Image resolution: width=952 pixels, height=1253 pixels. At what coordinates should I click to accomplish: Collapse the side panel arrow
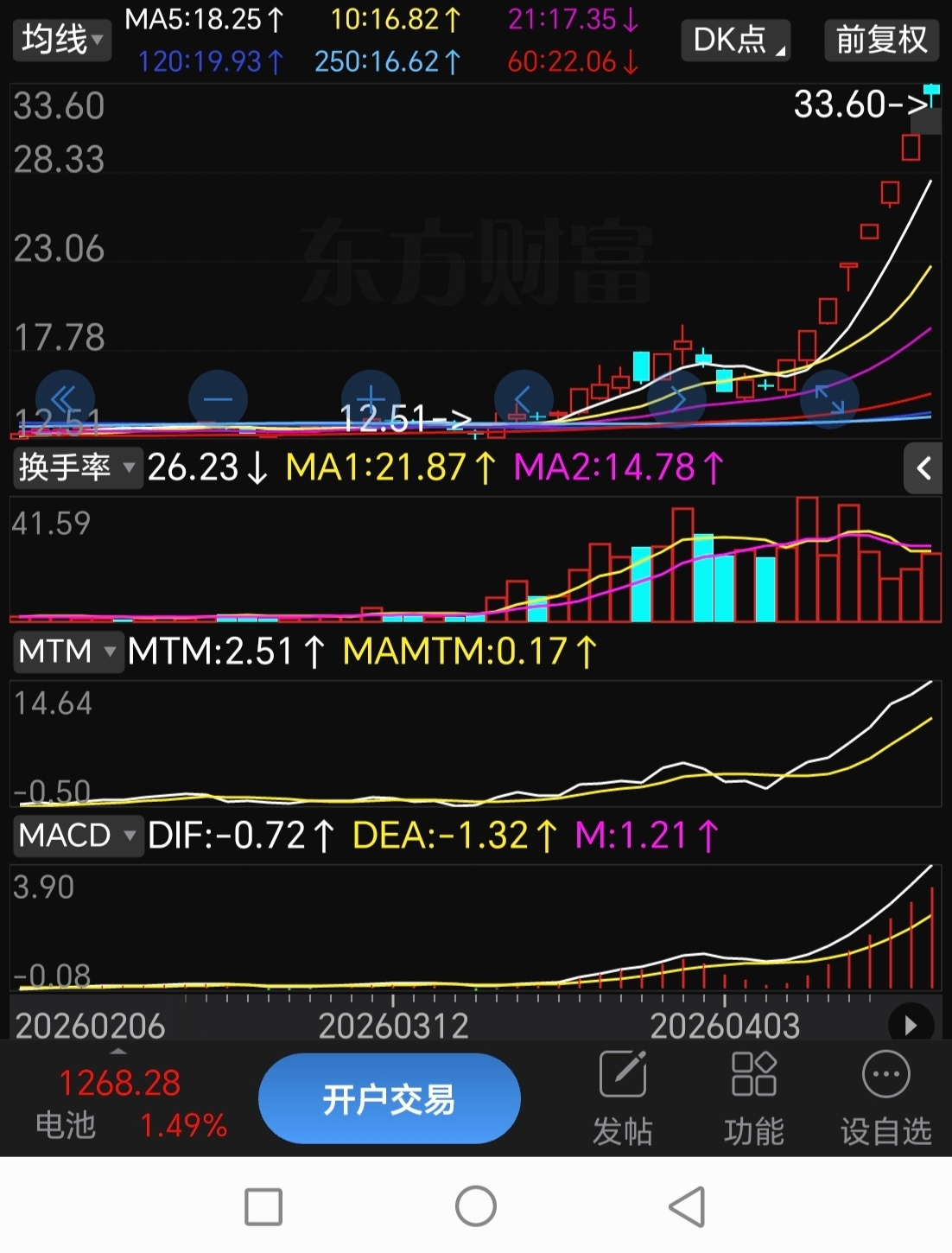click(923, 468)
